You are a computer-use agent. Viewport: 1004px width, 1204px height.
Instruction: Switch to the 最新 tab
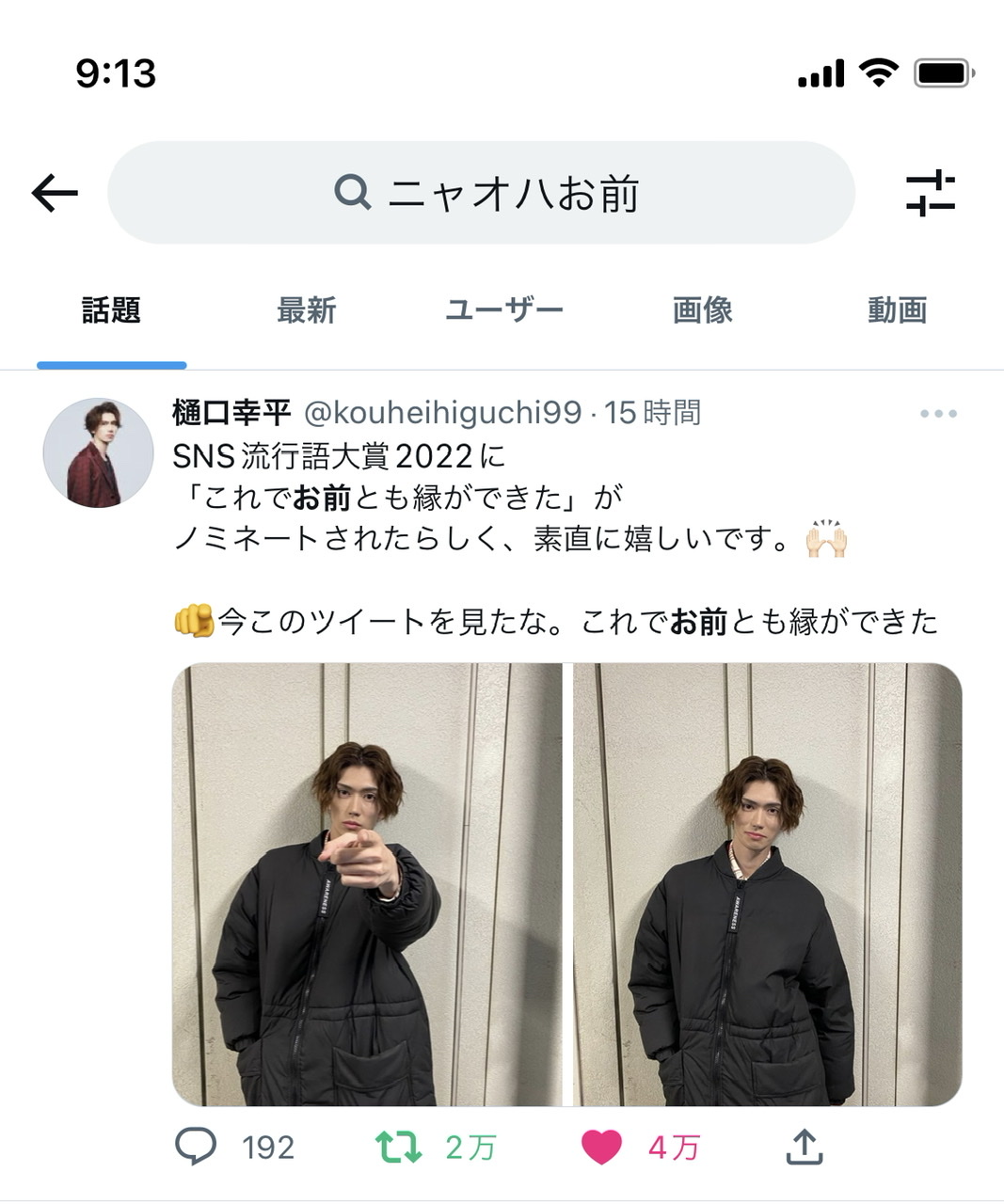pos(306,310)
